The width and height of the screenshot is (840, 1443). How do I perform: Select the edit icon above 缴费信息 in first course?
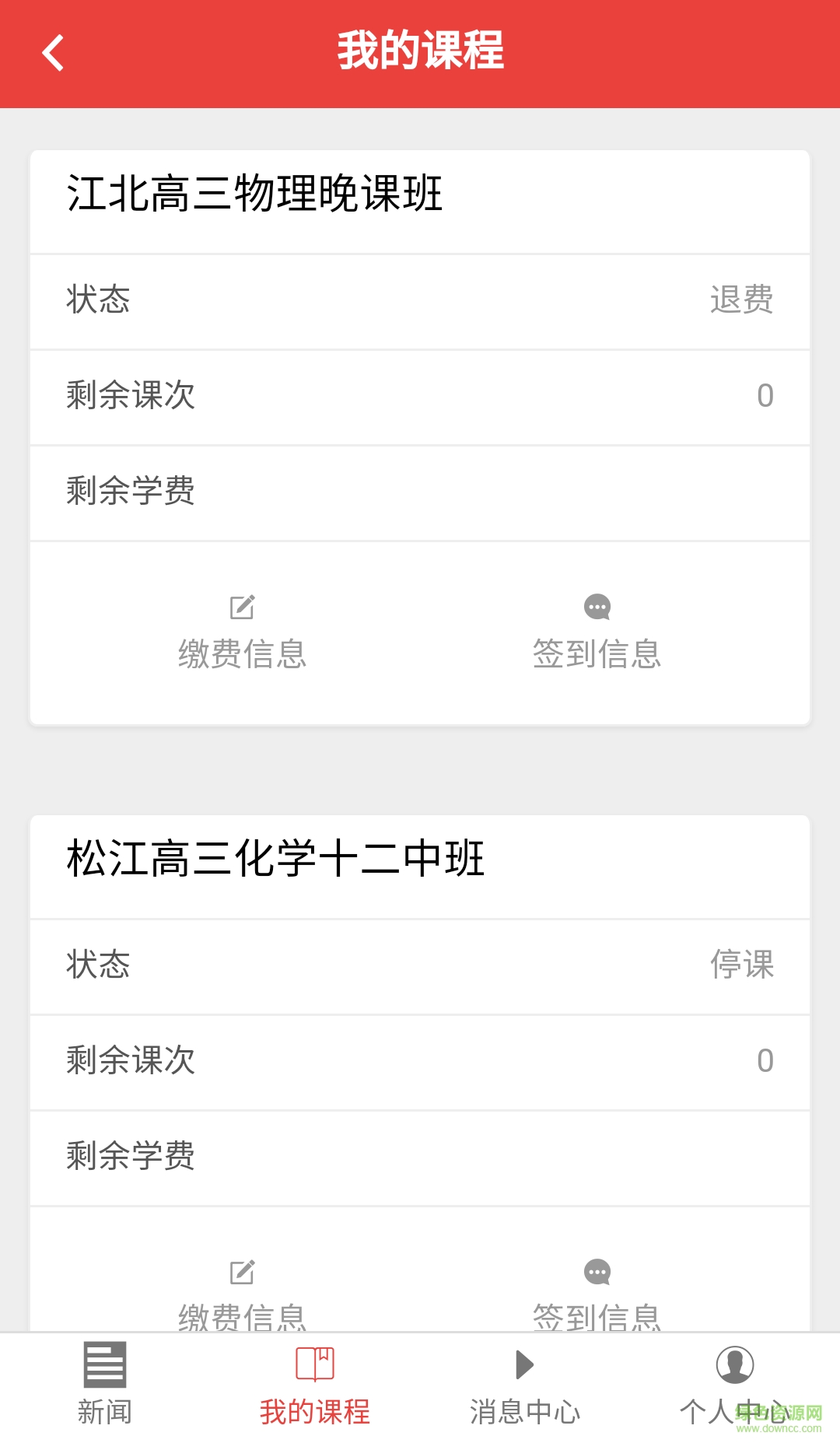pyautogui.click(x=243, y=608)
